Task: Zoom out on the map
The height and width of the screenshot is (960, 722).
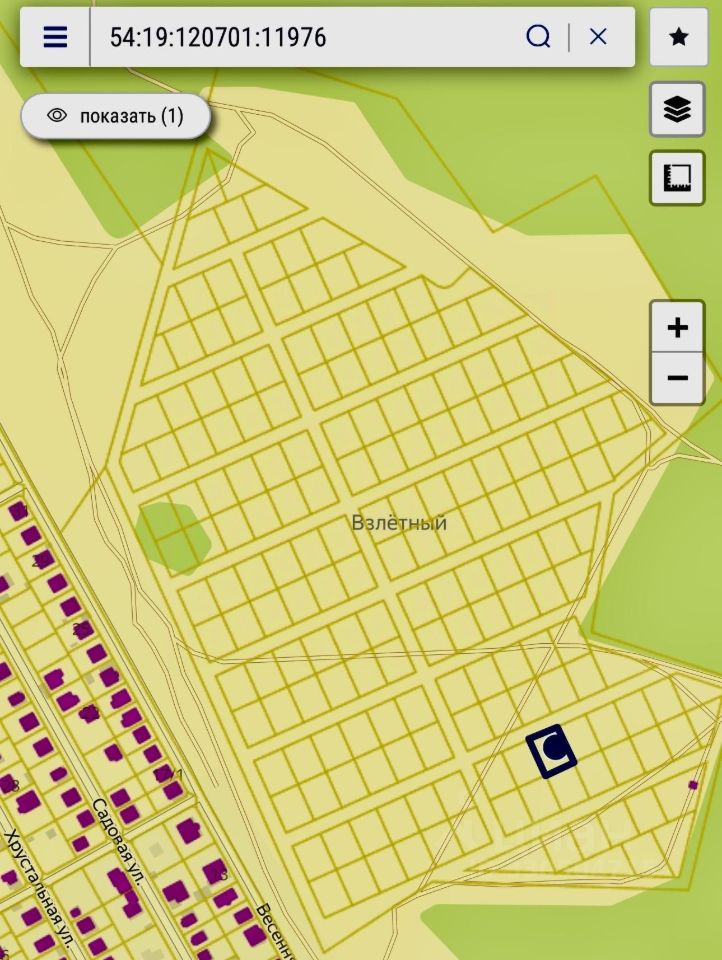Action: 677,378
